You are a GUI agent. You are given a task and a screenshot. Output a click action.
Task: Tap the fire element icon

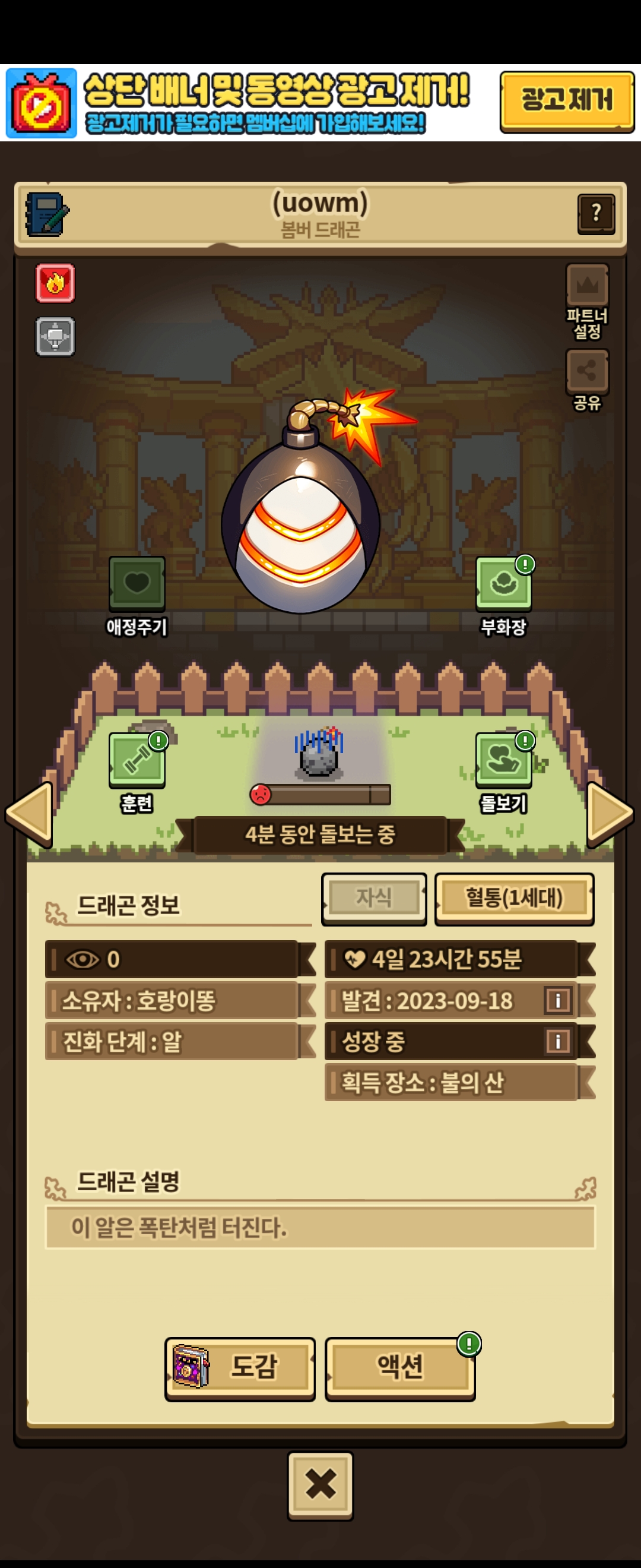click(x=55, y=283)
